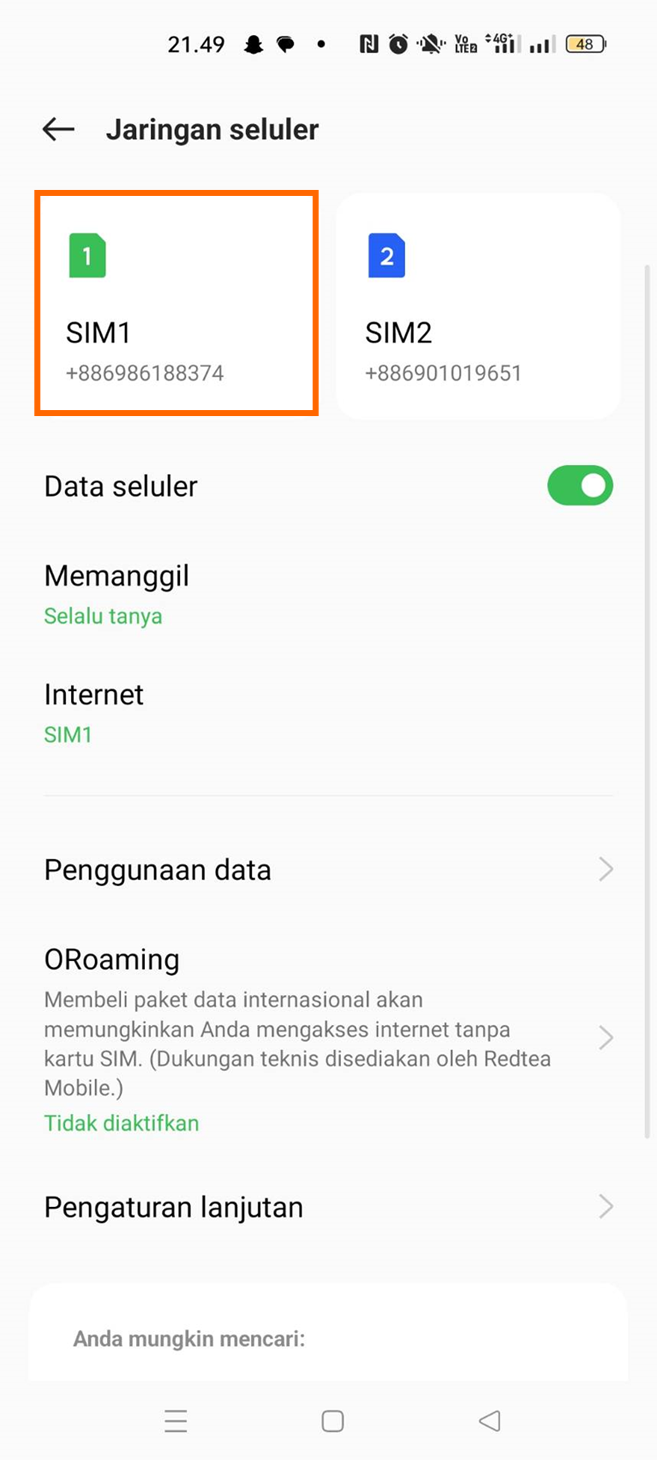Image resolution: width=657 pixels, height=1460 pixels.
Task: Open the ORoaming settings
Action: pyautogui.click(x=328, y=1038)
